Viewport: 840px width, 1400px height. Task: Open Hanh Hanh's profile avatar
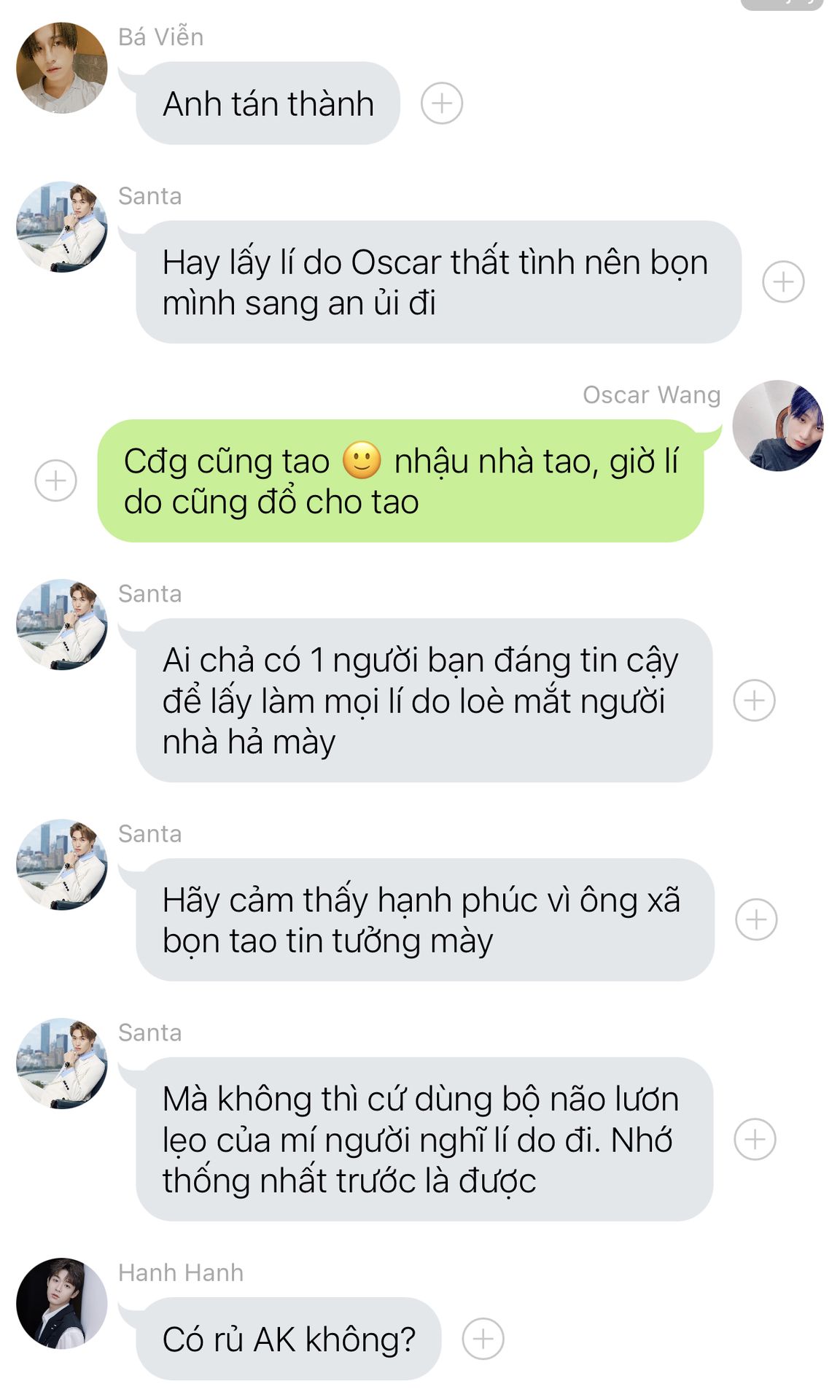pyautogui.click(x=62, y=1303)
